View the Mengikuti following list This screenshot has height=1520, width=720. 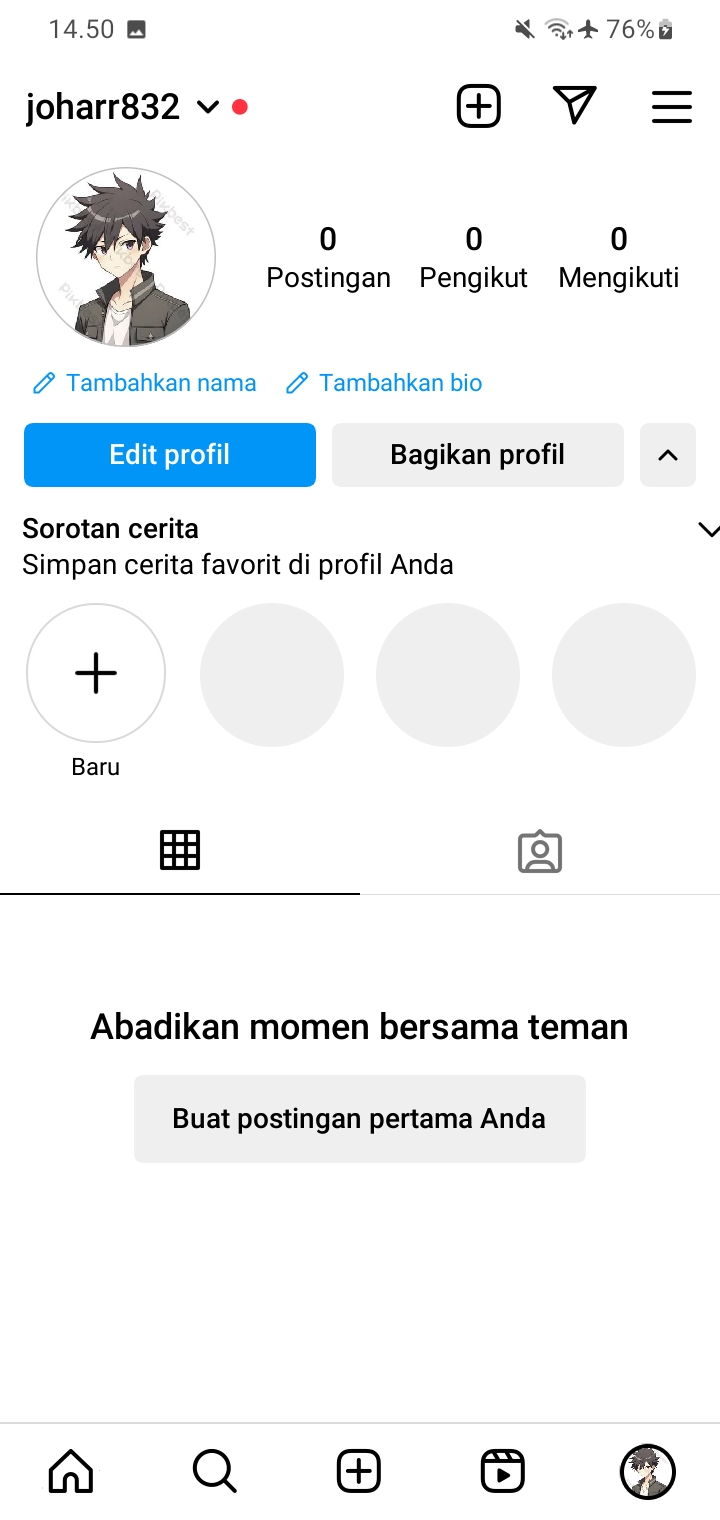pos(618,258)
